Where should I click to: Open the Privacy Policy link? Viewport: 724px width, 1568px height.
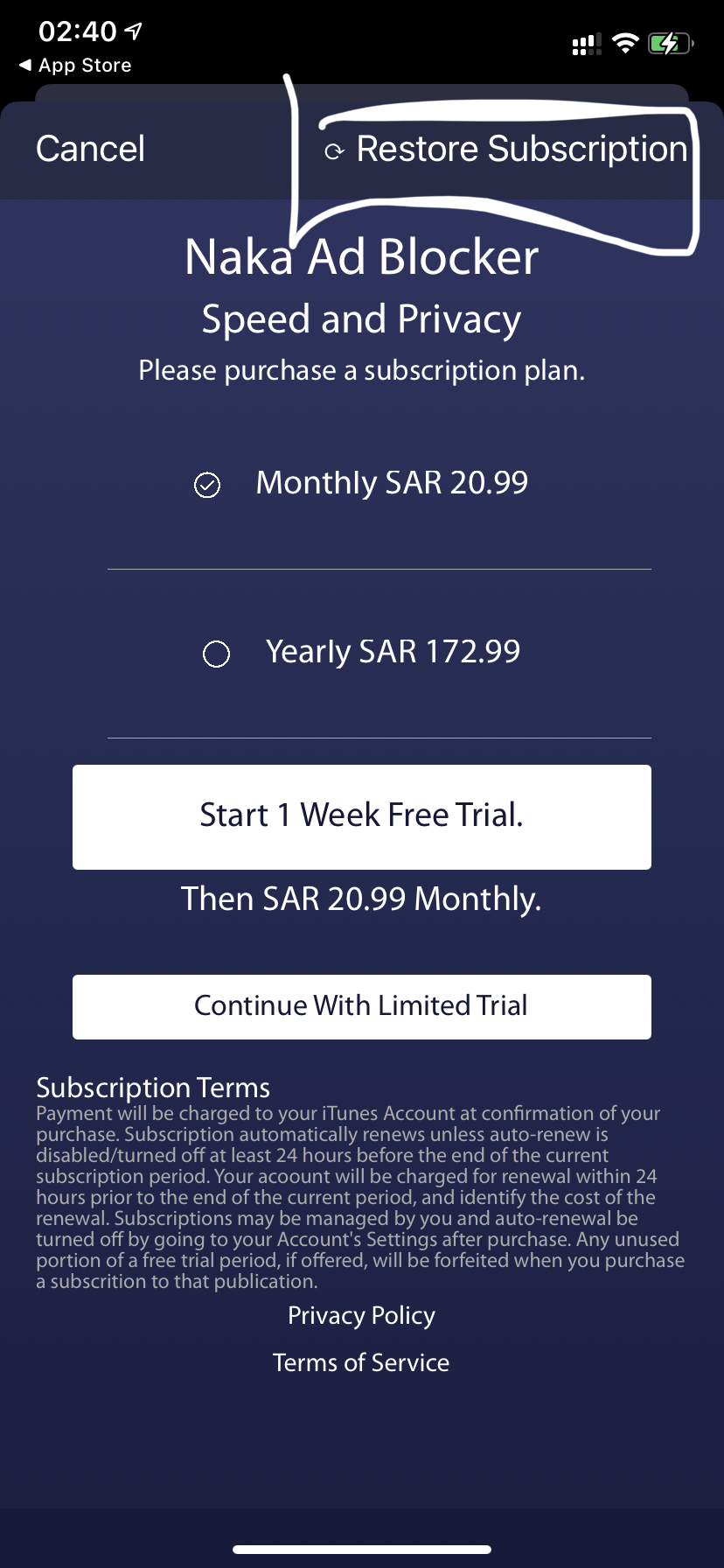pyautogui.click(x=362, y=1316)
